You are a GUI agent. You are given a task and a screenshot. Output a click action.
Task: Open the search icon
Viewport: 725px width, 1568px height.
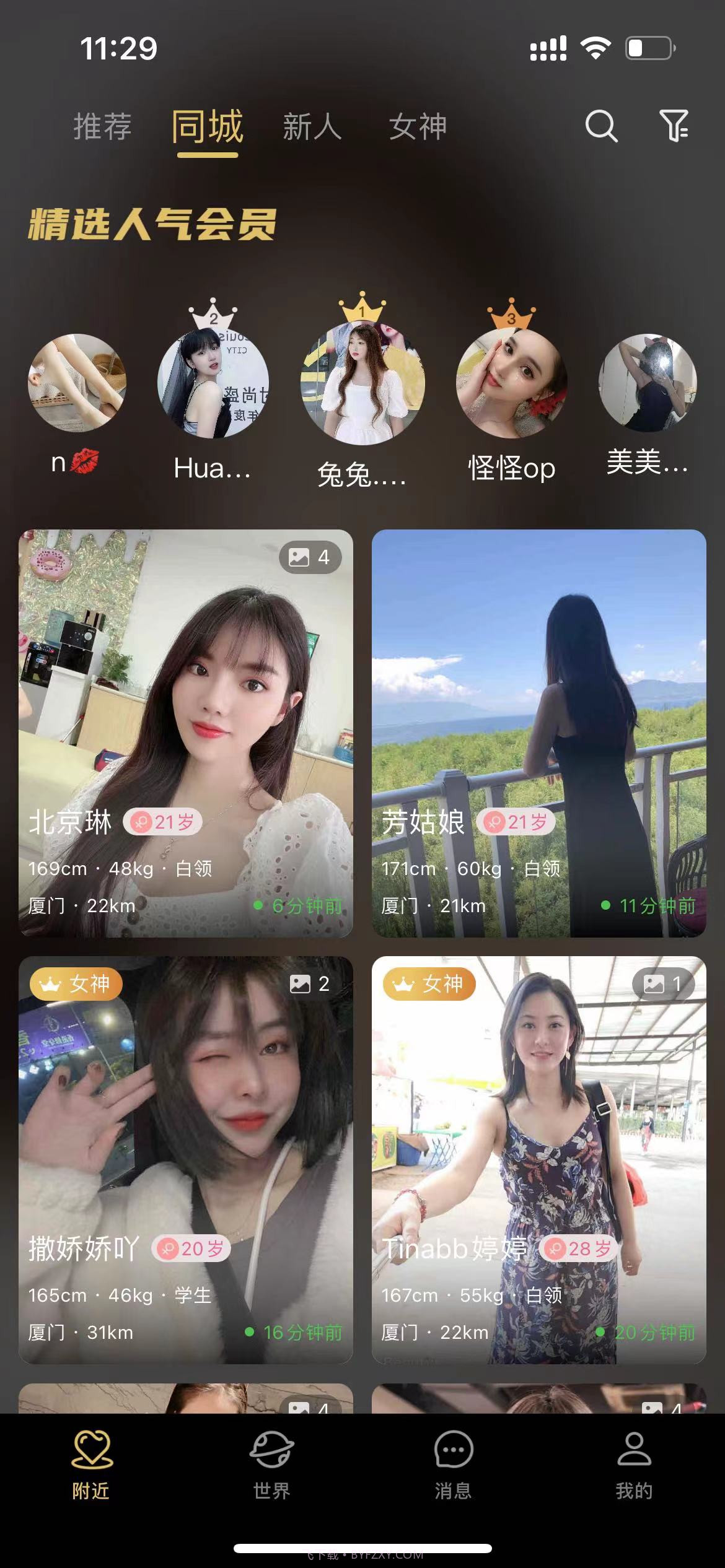600,128
